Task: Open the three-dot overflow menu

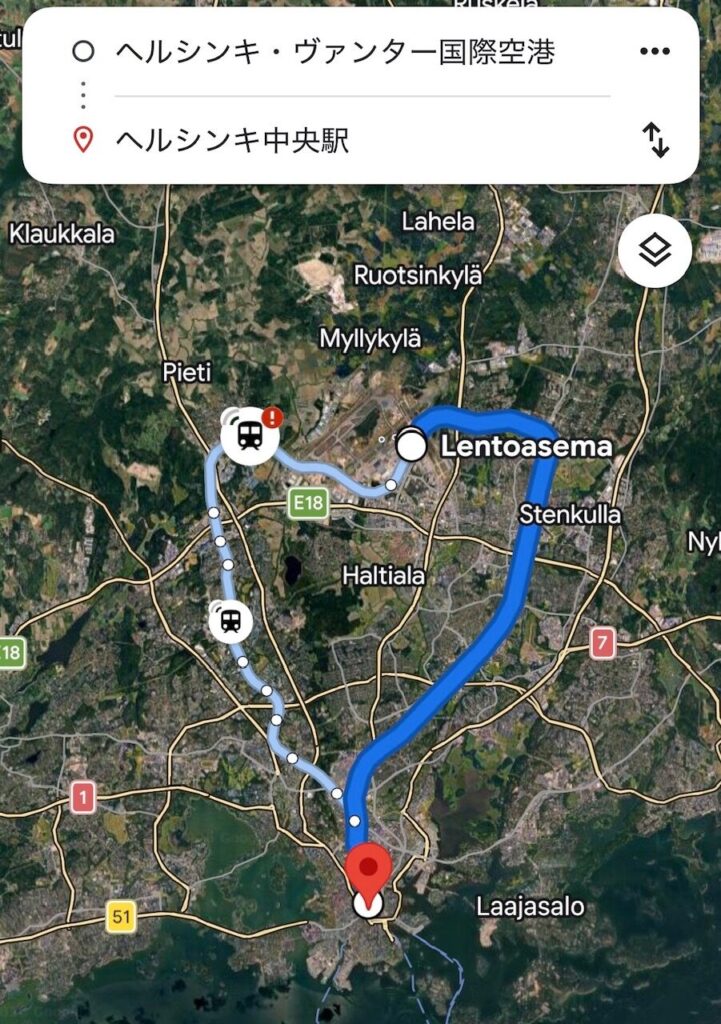Action: pyautogui.click(x=654, y=52)
